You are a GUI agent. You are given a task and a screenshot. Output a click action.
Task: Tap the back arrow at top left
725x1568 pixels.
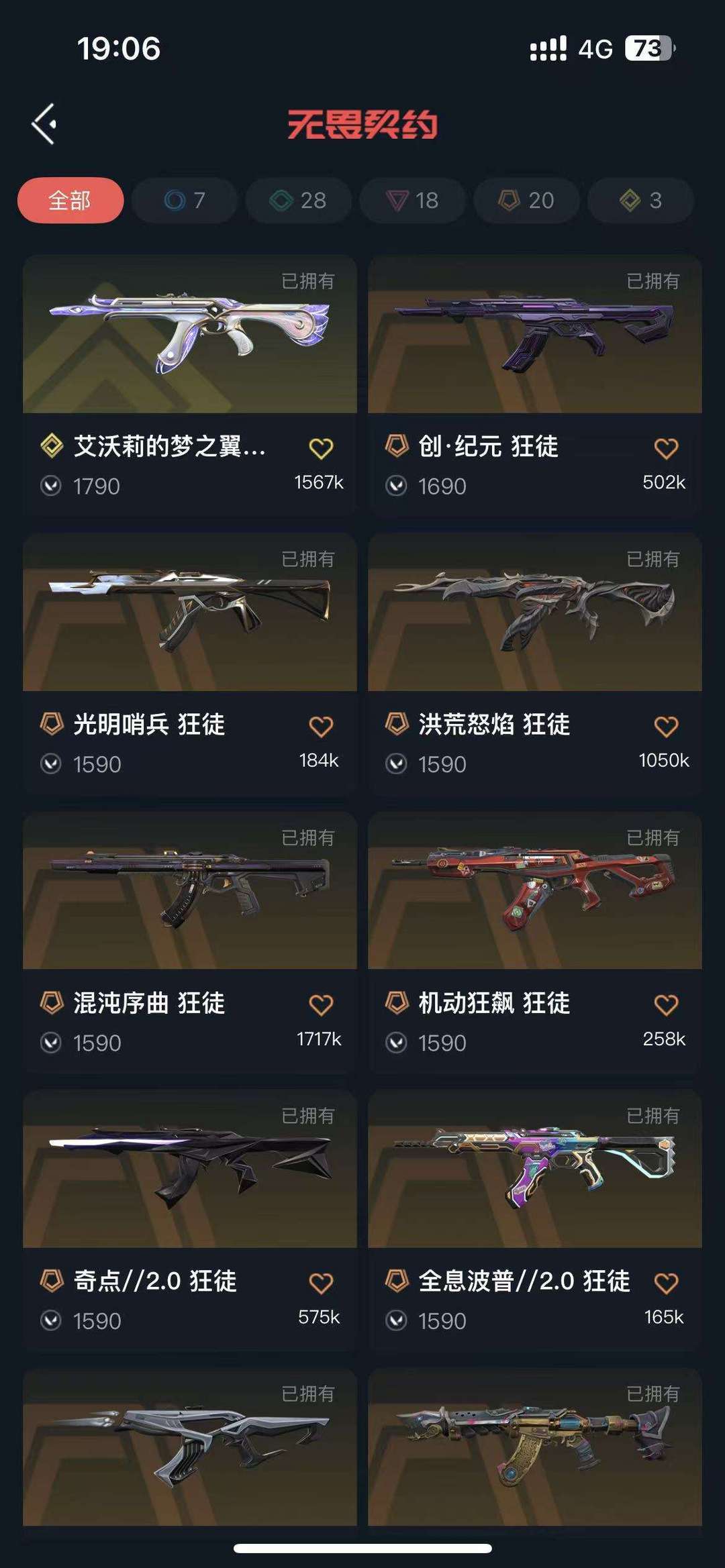coord(44,124)
